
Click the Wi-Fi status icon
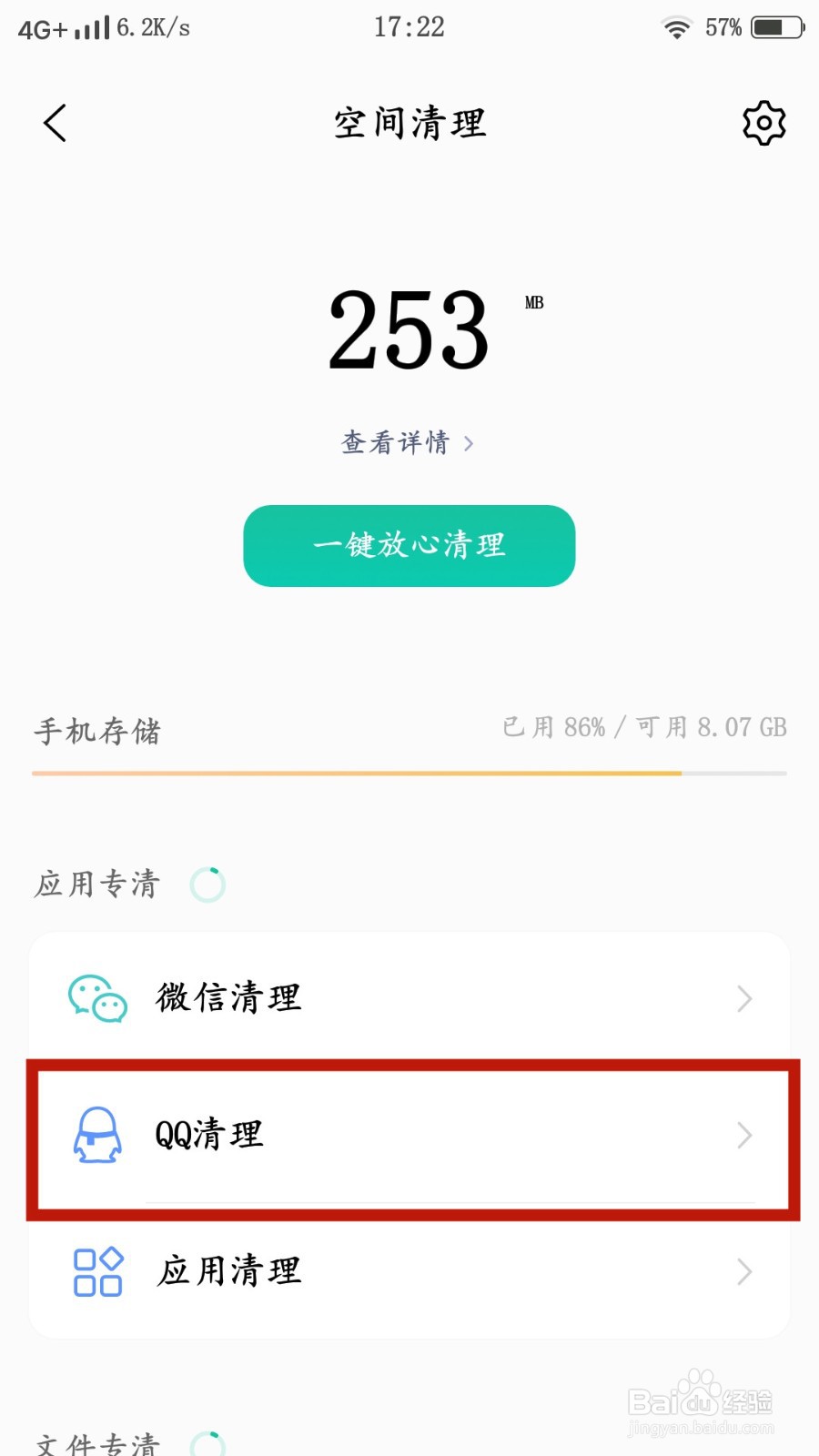coord(675,26)
